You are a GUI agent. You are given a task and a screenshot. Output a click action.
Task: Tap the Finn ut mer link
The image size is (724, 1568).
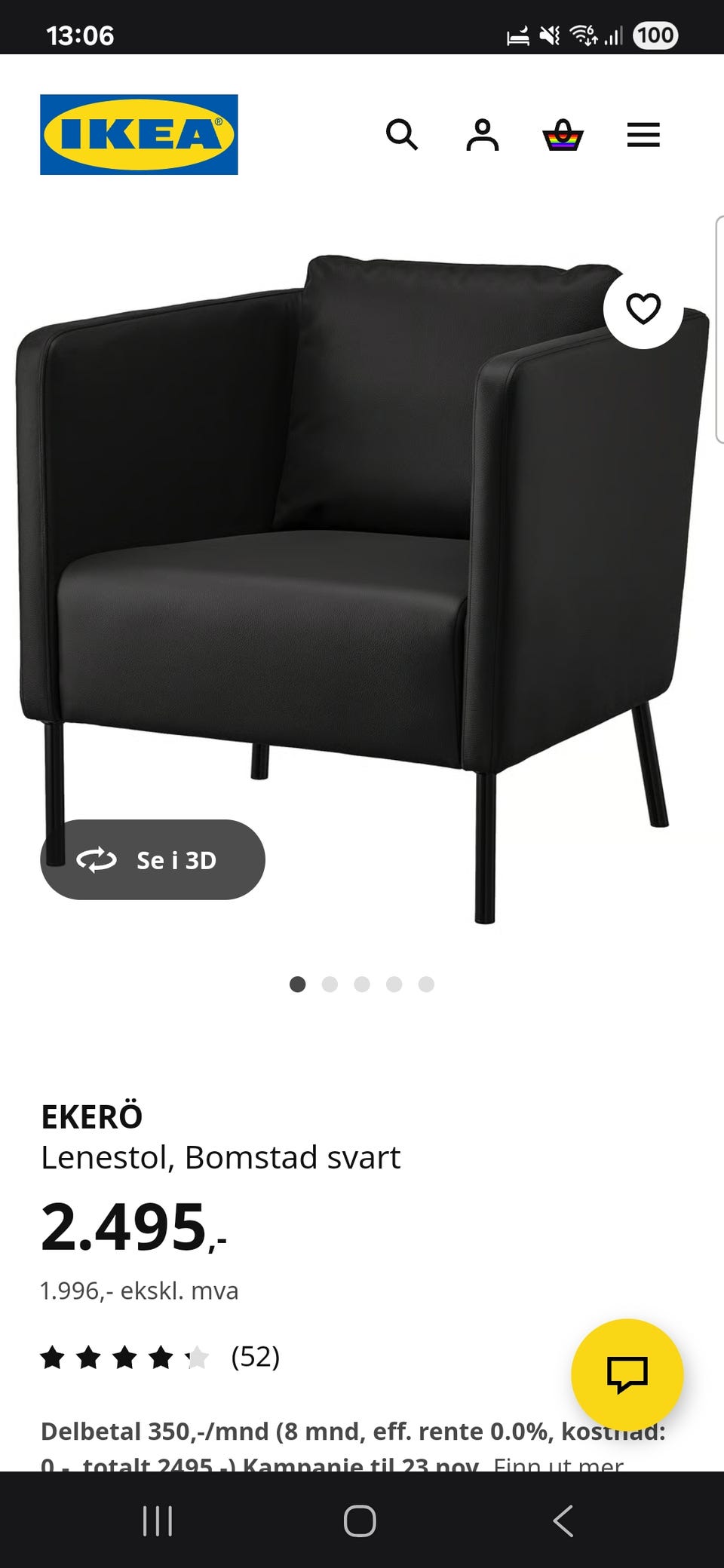click(558, 1465)
